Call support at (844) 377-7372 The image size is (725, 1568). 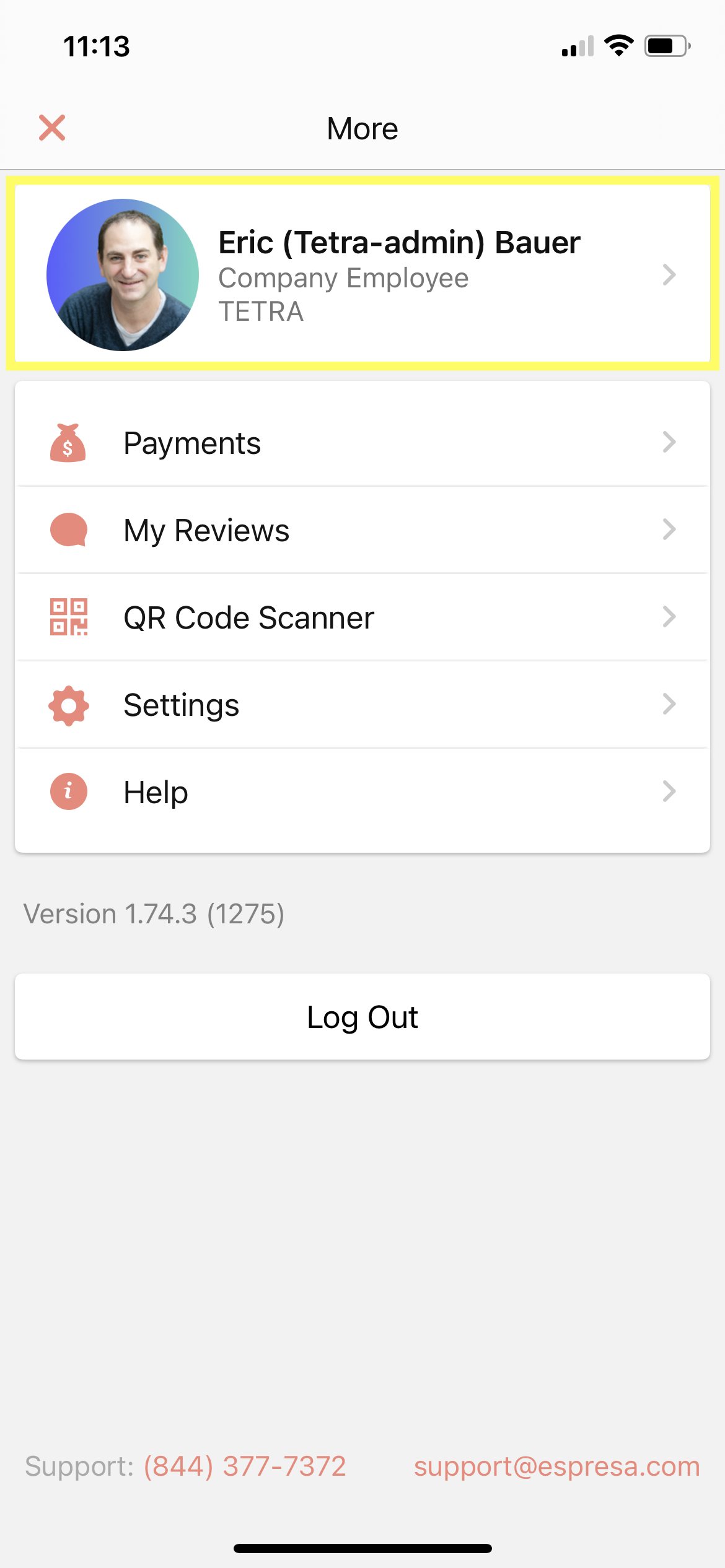click(245, 1466)
